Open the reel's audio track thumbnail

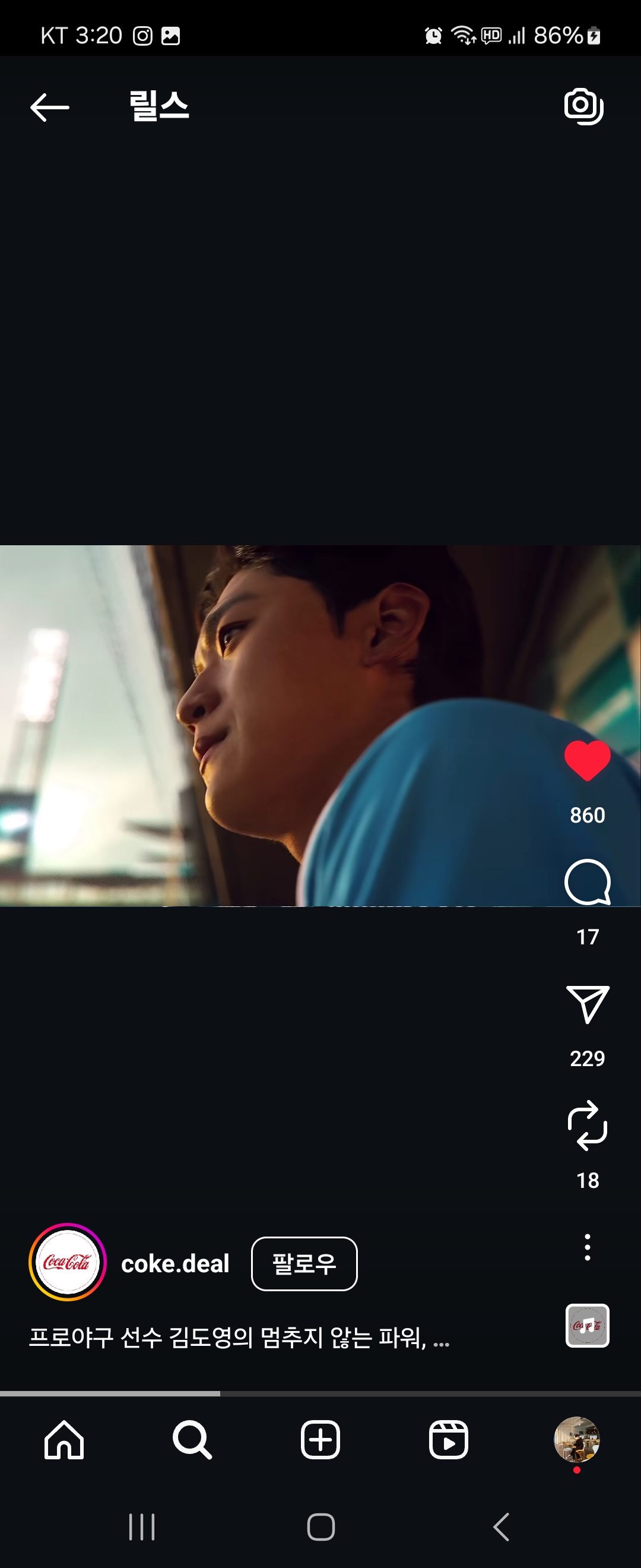pyautogui.click(x=587, y=1325)
